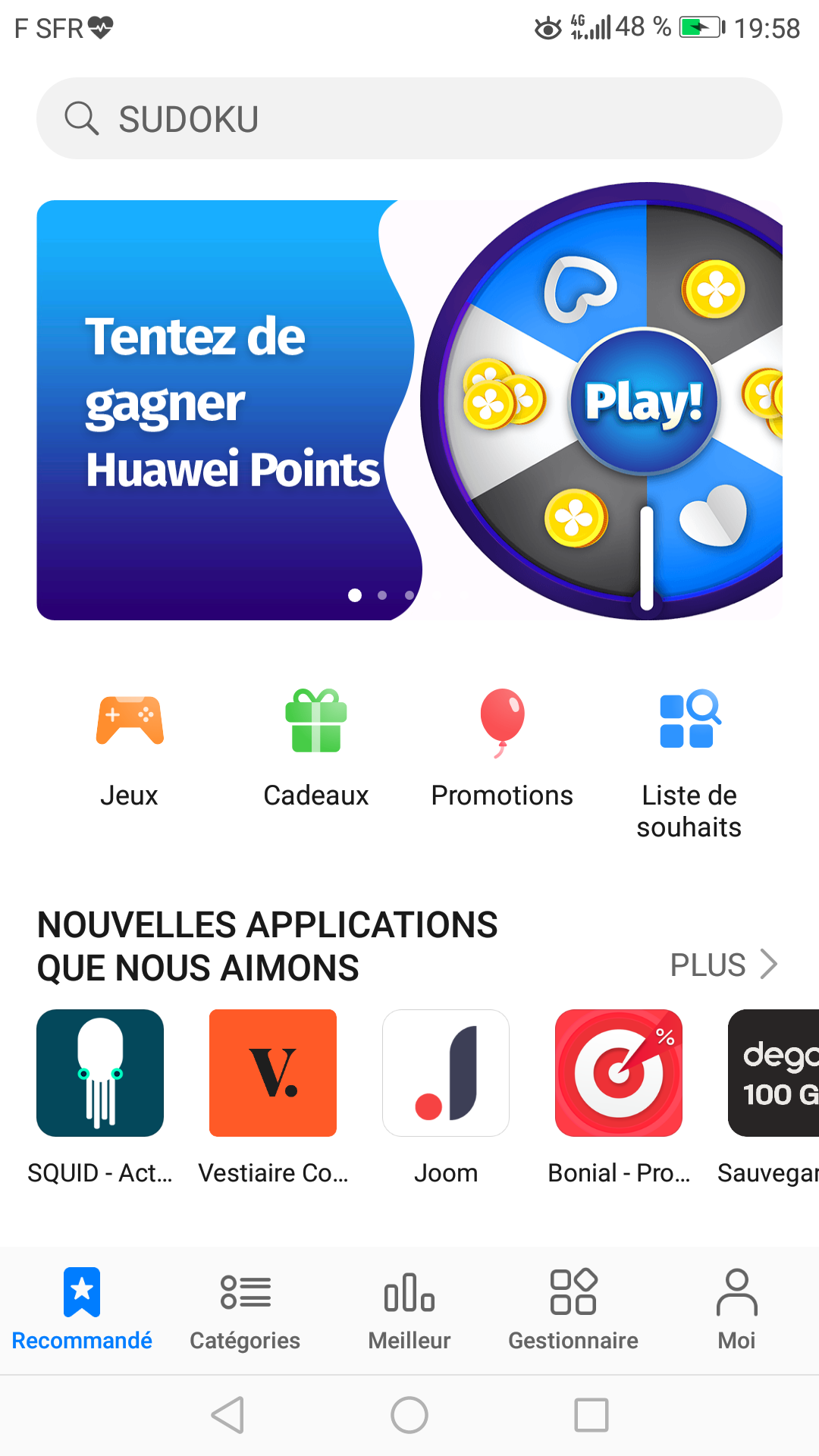This screenshot has width=819, height=1456.
Task: Open the Bonial app
Action: point(619,1073)
